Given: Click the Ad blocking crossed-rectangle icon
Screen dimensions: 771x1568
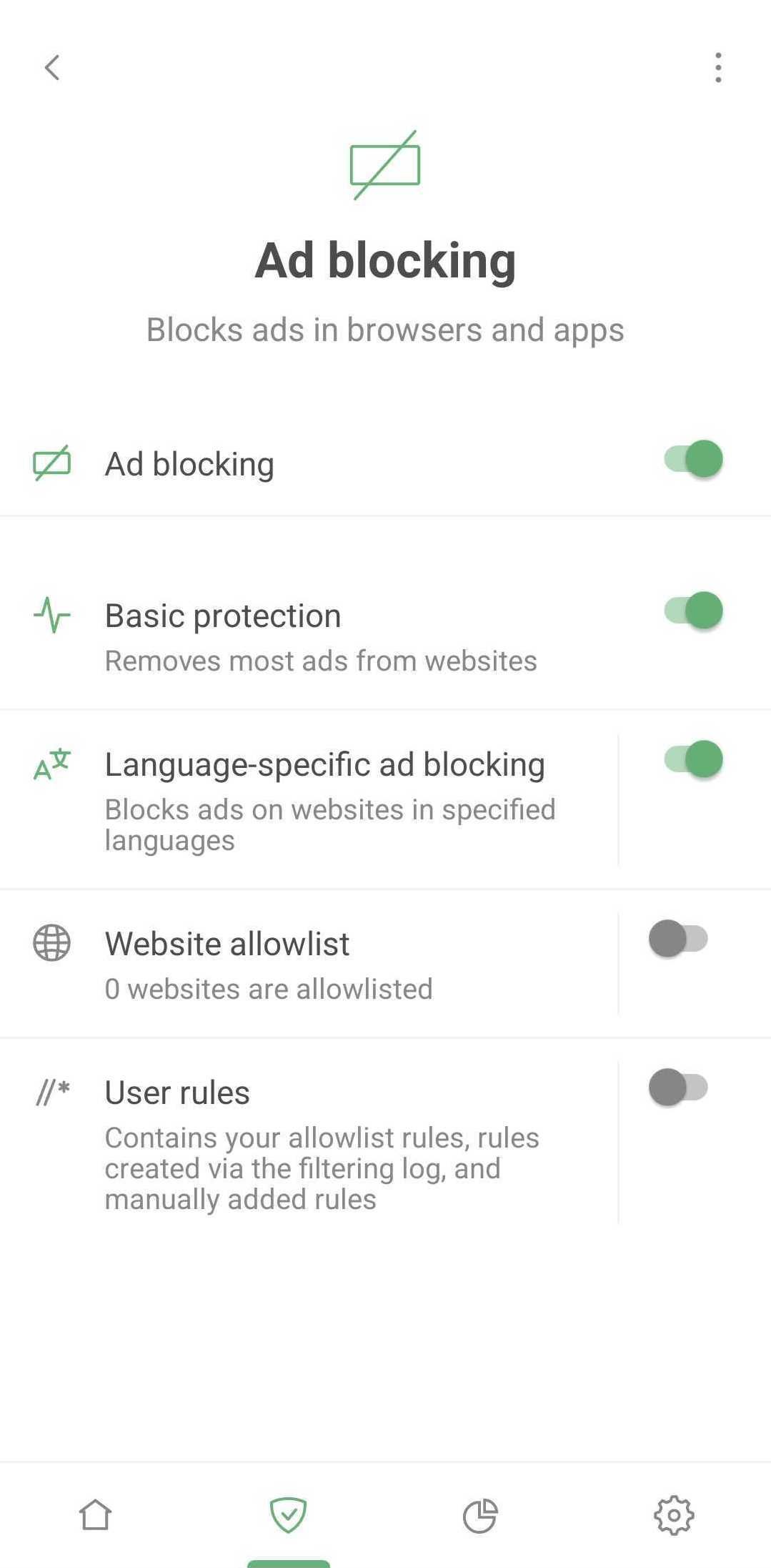Looking at the screenshot, I should 51,463.
